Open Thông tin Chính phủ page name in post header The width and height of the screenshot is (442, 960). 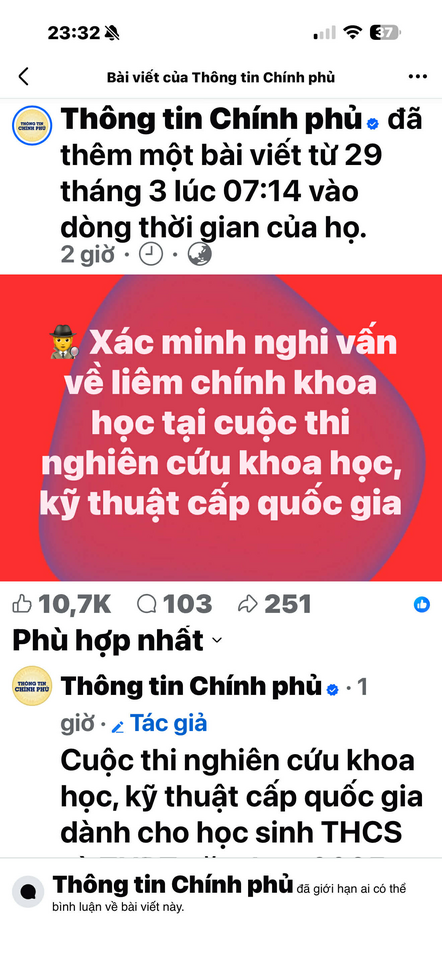212,120
